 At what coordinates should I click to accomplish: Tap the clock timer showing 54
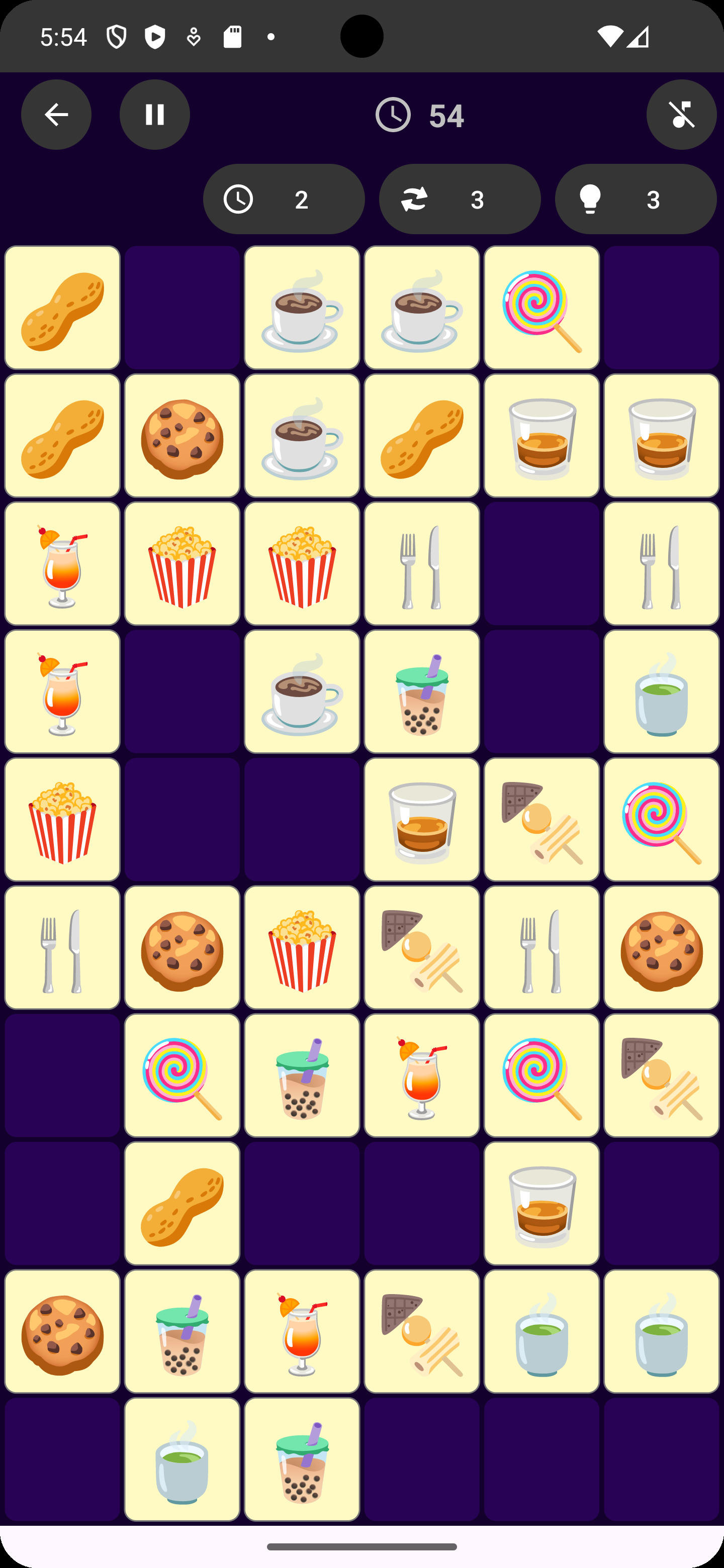(x=422, y=115)
